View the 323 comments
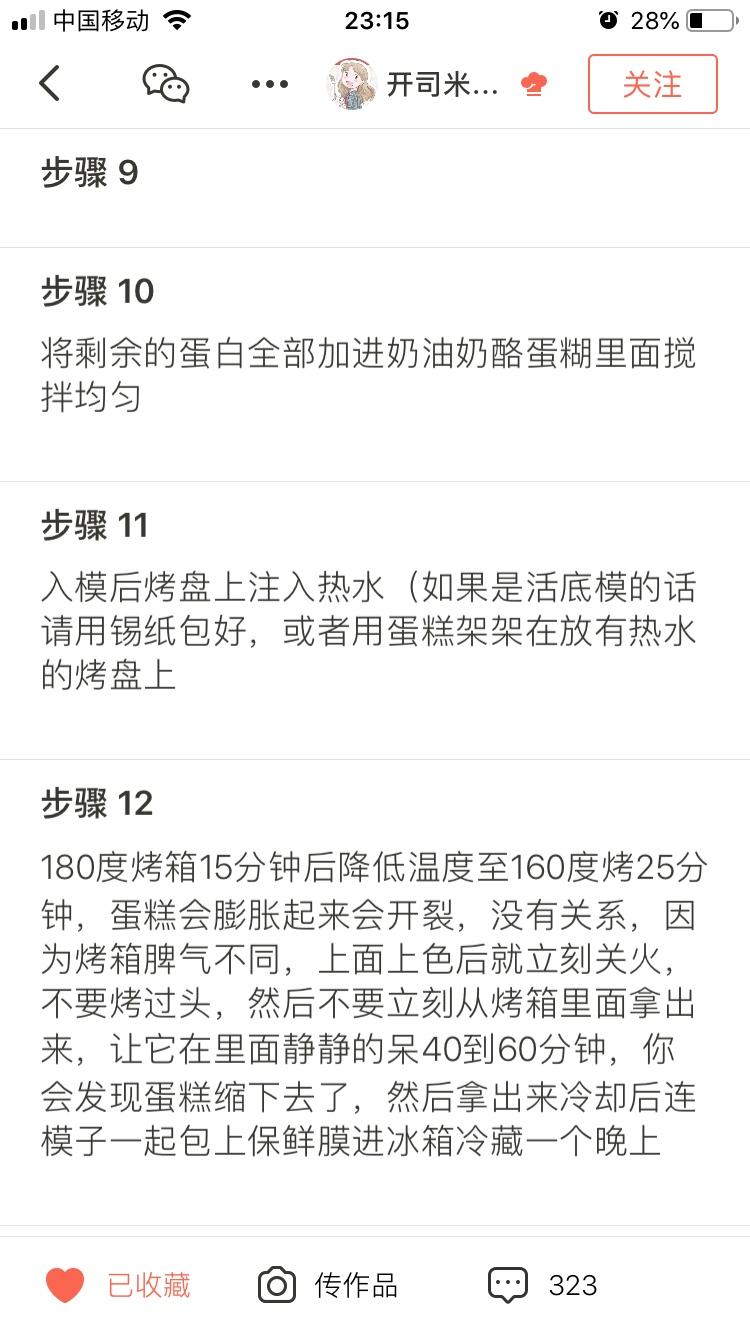750x1334 pixels. pos(543,1285)
